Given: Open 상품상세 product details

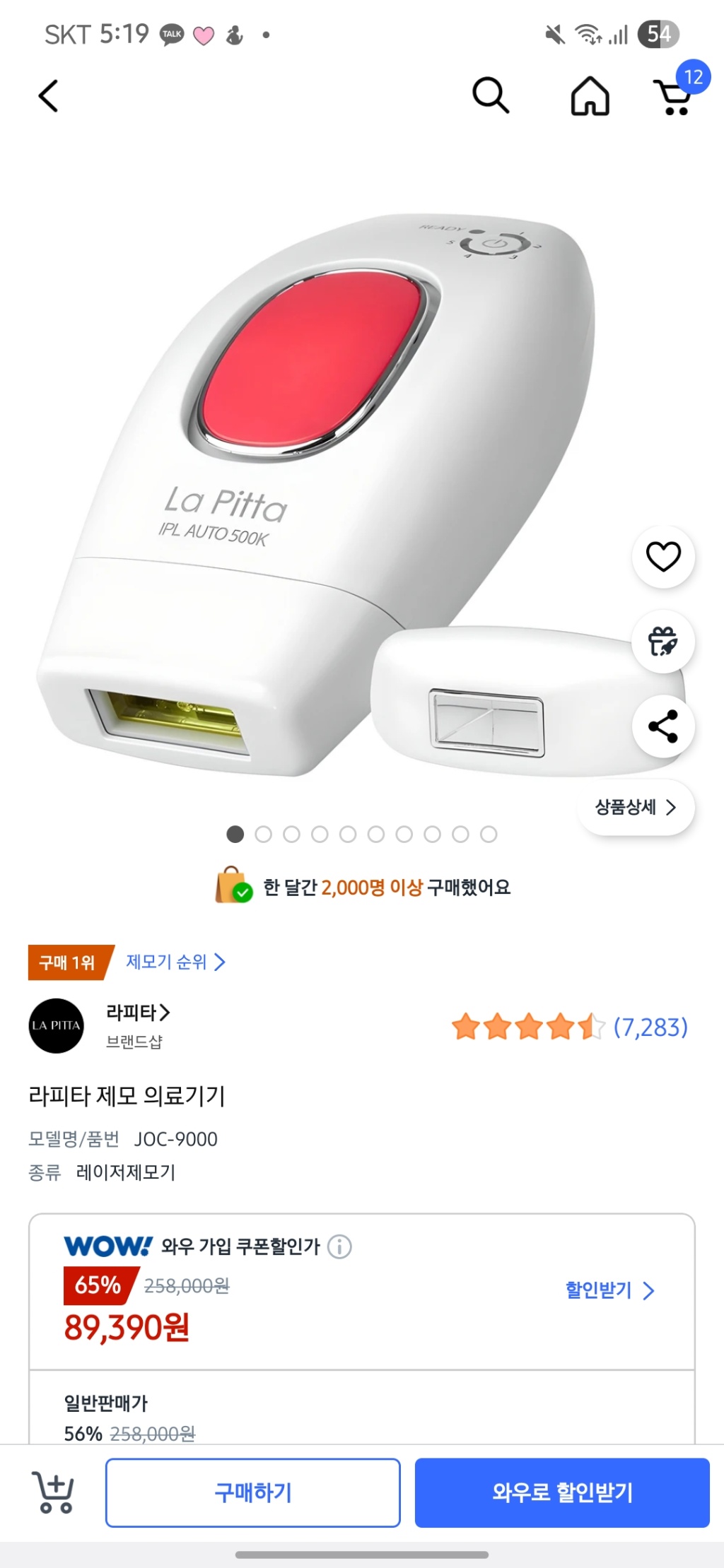Looking at the screenshot, I should 635,807.
